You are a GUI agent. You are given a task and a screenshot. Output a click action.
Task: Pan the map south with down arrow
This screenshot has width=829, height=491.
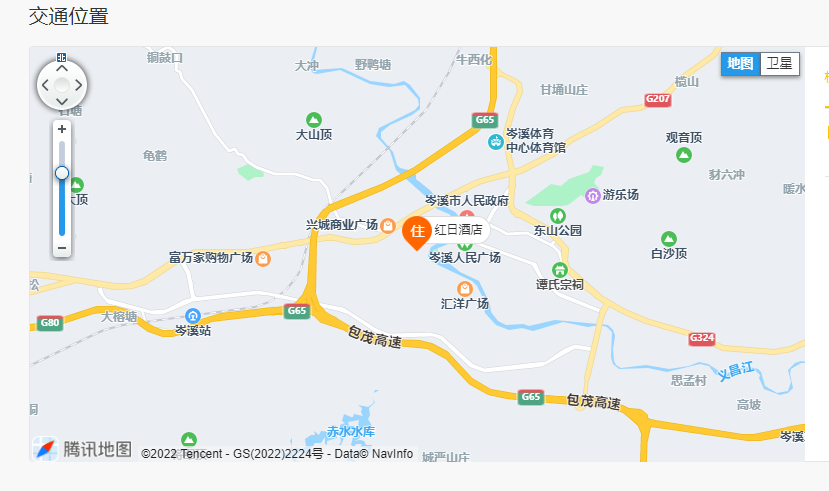62,102
